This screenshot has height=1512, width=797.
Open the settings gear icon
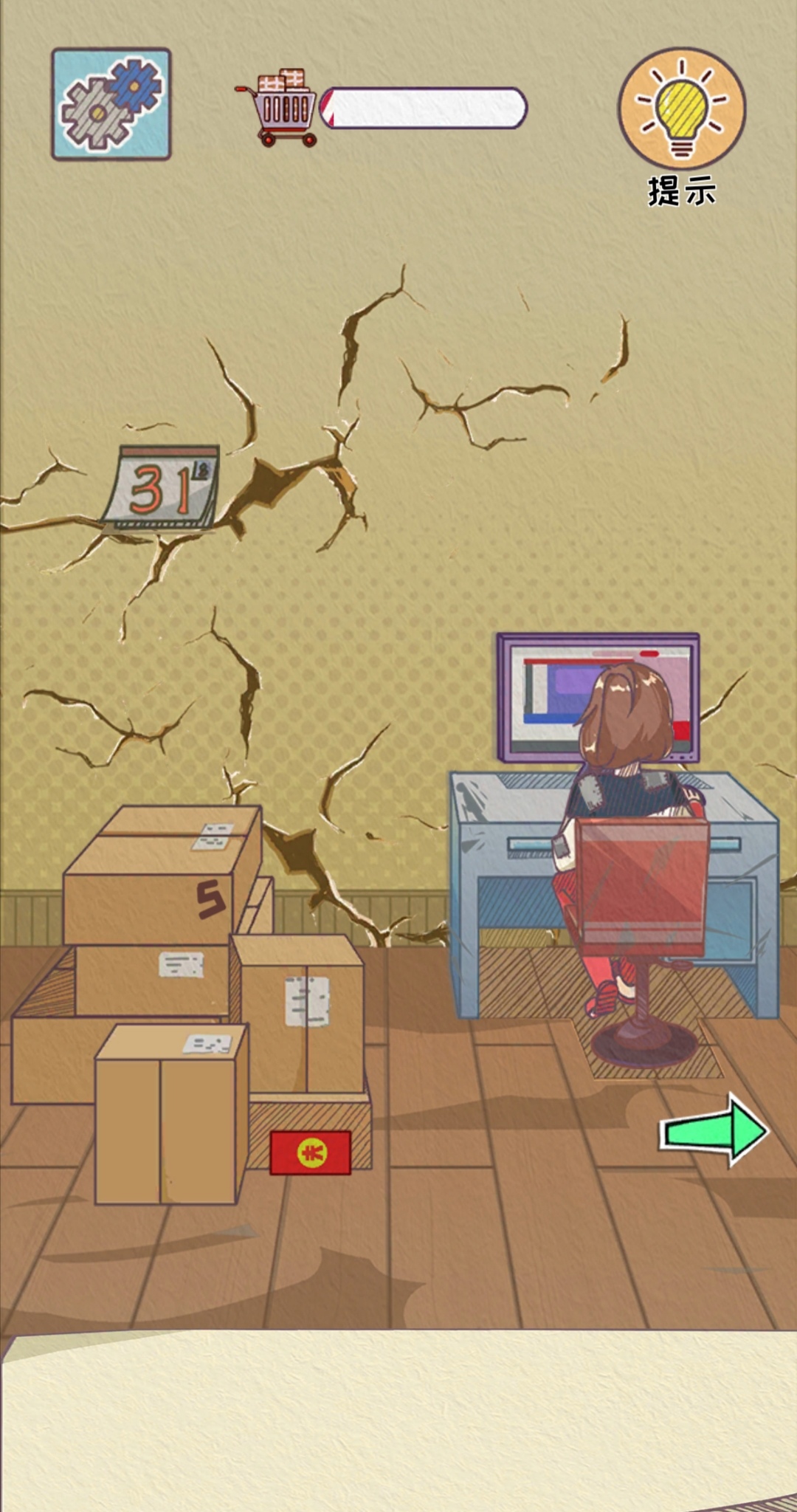(111, 104)
